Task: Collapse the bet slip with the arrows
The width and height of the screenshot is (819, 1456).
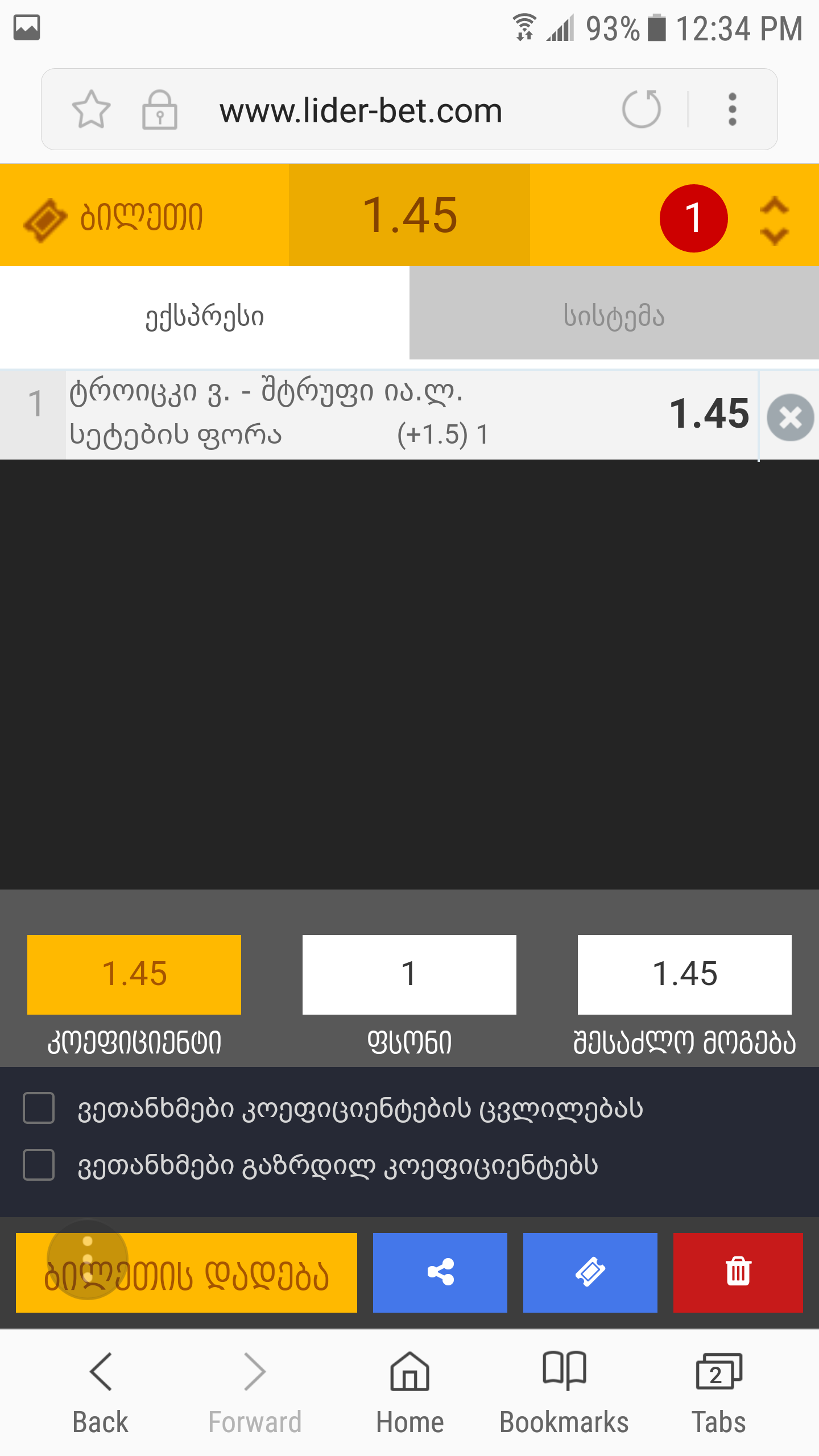Action: click(x=774, y=220)
